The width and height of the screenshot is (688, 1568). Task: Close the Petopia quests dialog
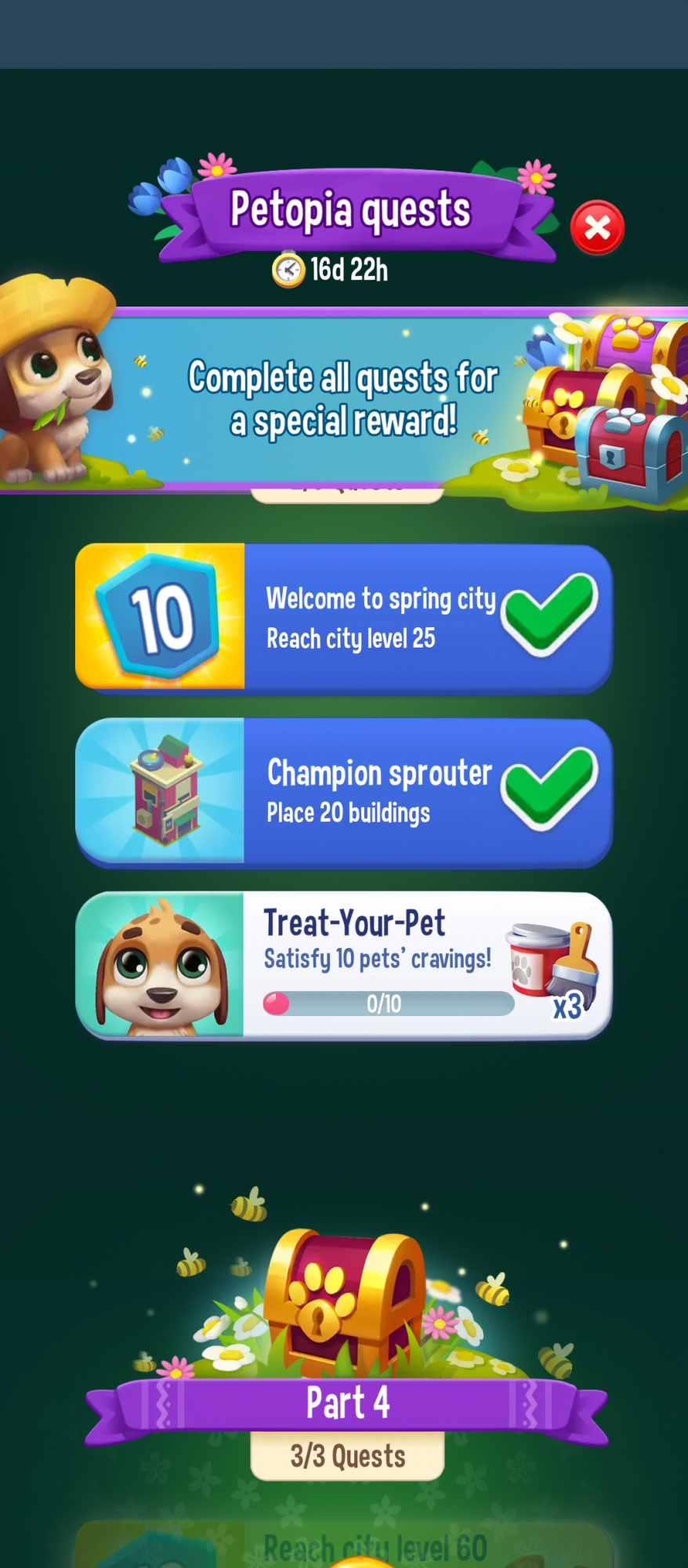pyautogui.click(x=597, y=228)
